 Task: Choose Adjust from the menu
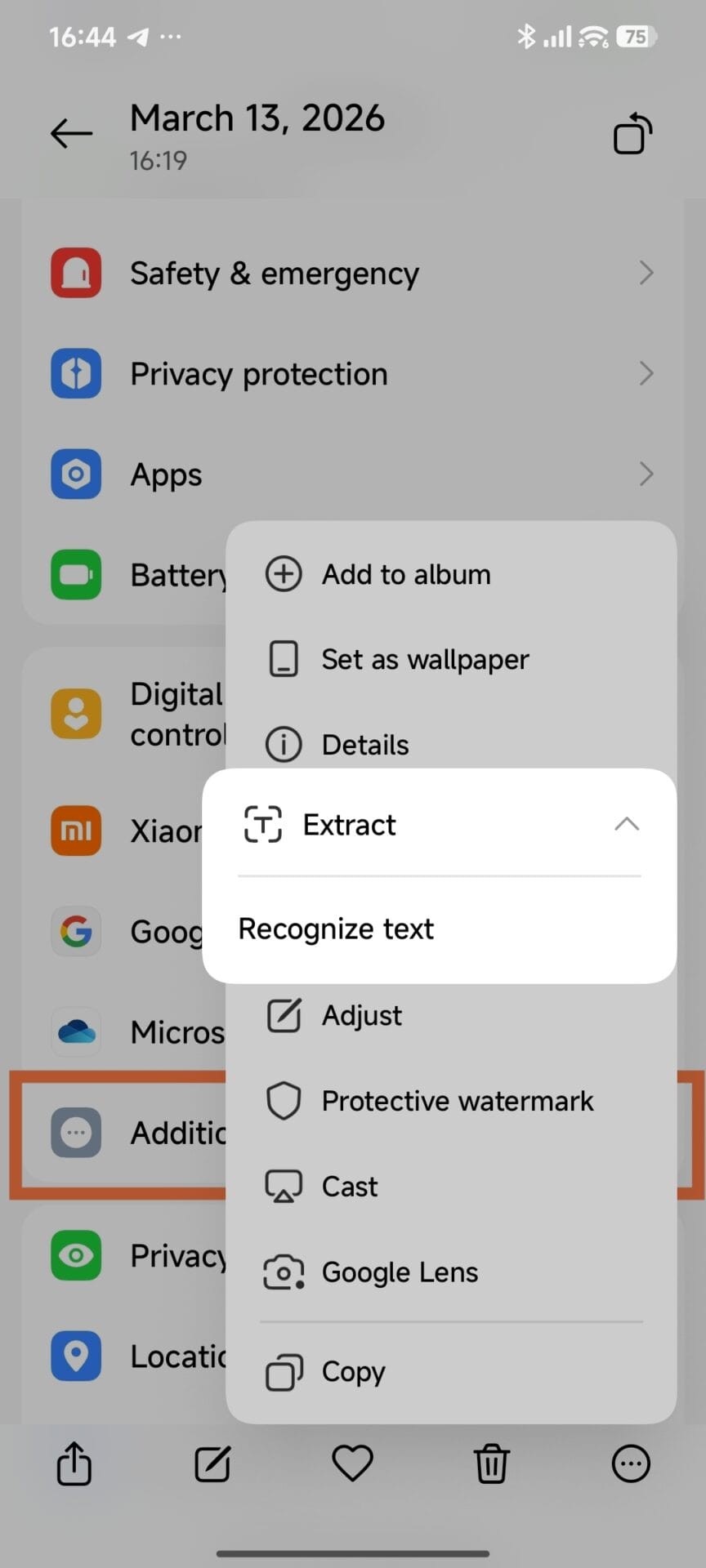[x=361, y=1015]
